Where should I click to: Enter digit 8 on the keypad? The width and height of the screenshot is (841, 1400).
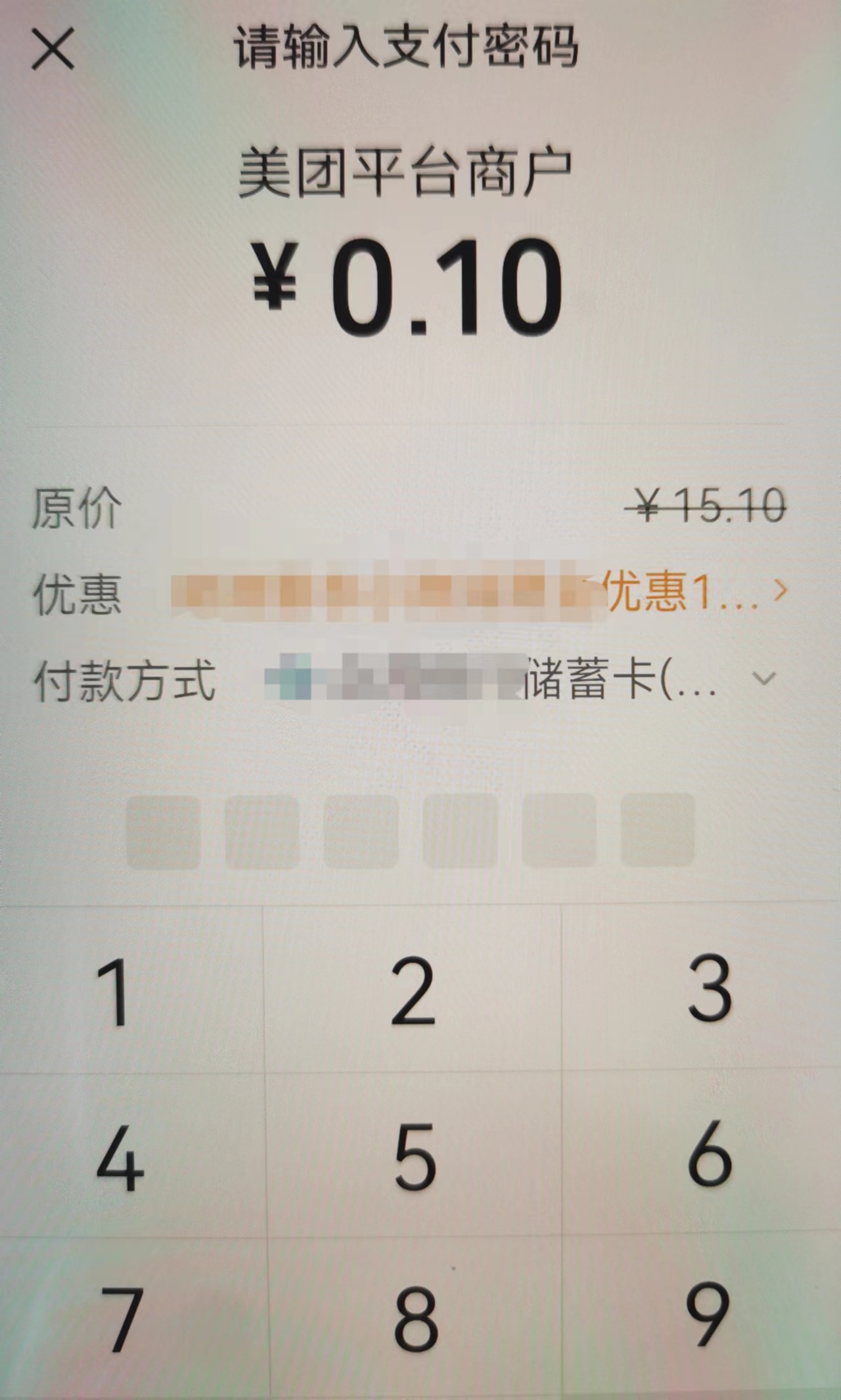(416, 1319)
